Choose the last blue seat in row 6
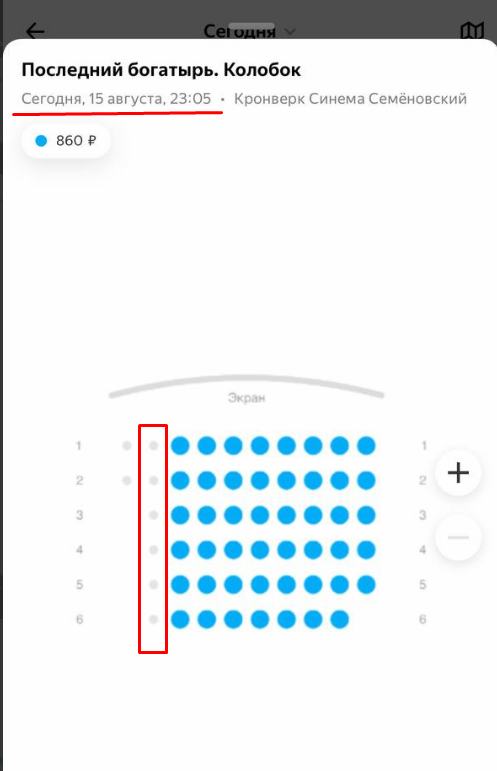 coord(340,619)
